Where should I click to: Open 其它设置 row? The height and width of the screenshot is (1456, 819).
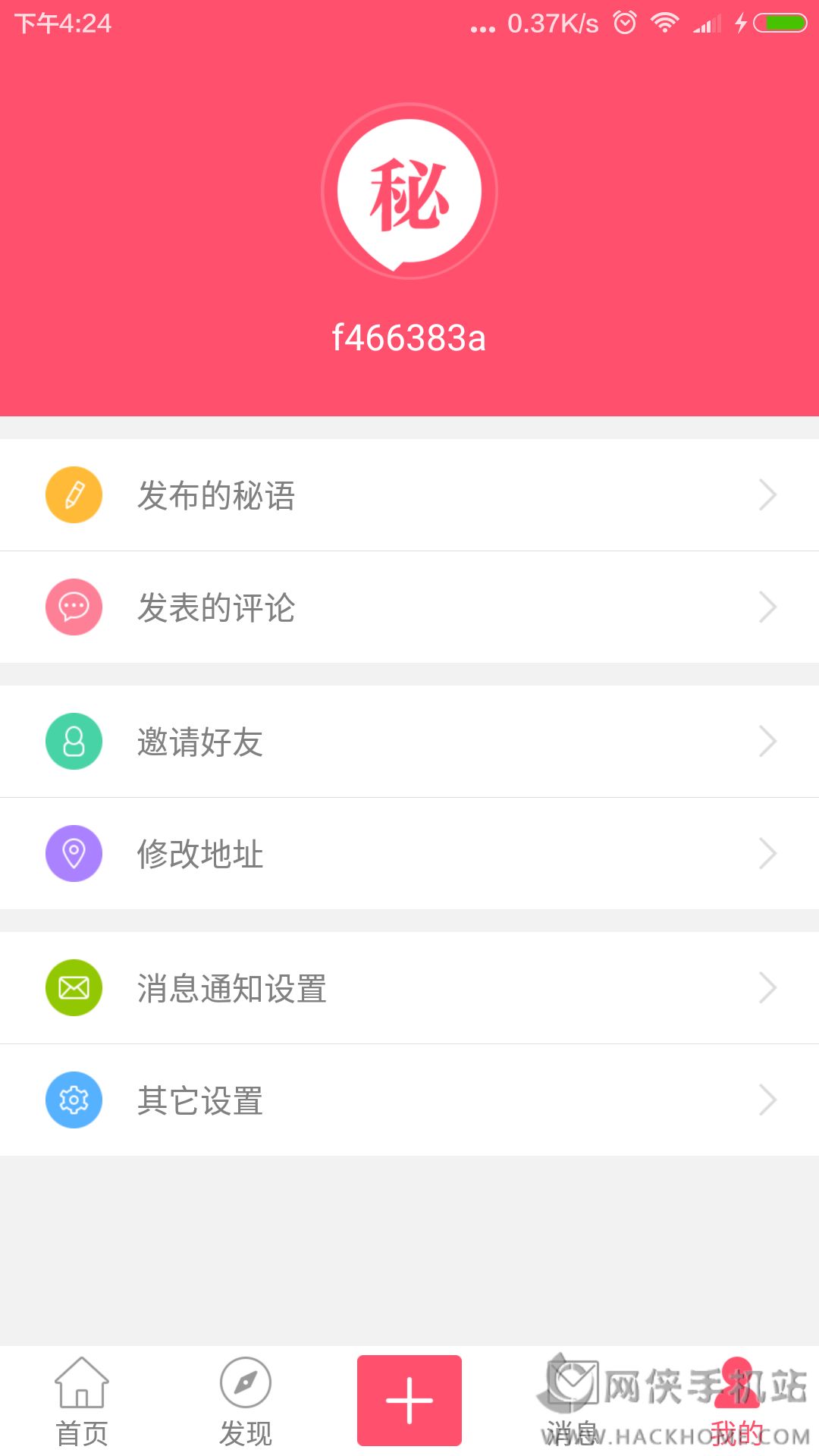[409, 1100]
